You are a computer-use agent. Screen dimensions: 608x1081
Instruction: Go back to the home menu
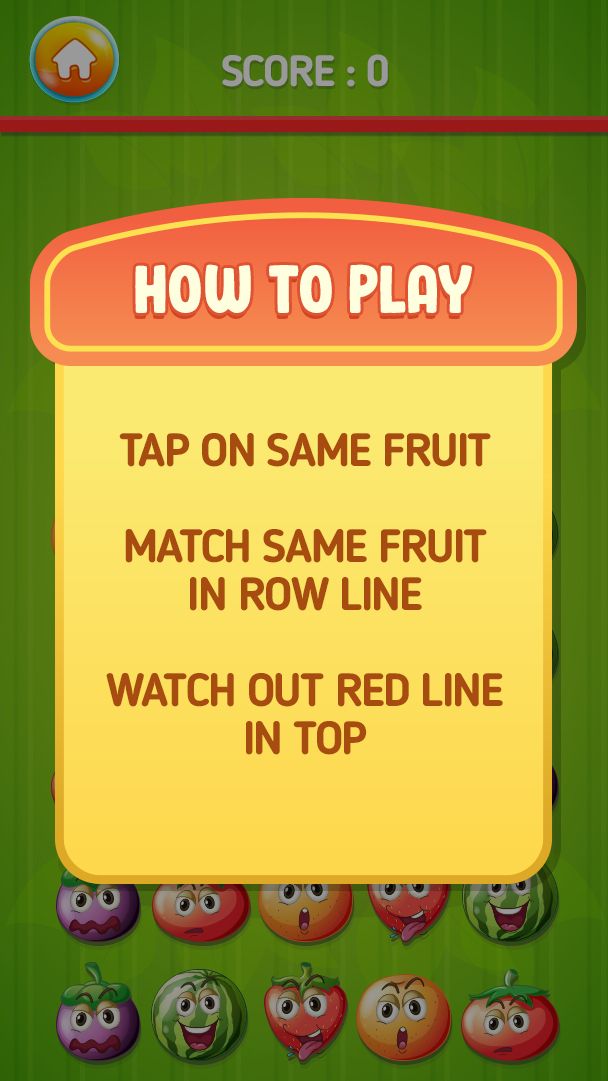pyautogui.click(x=74, y=60)
